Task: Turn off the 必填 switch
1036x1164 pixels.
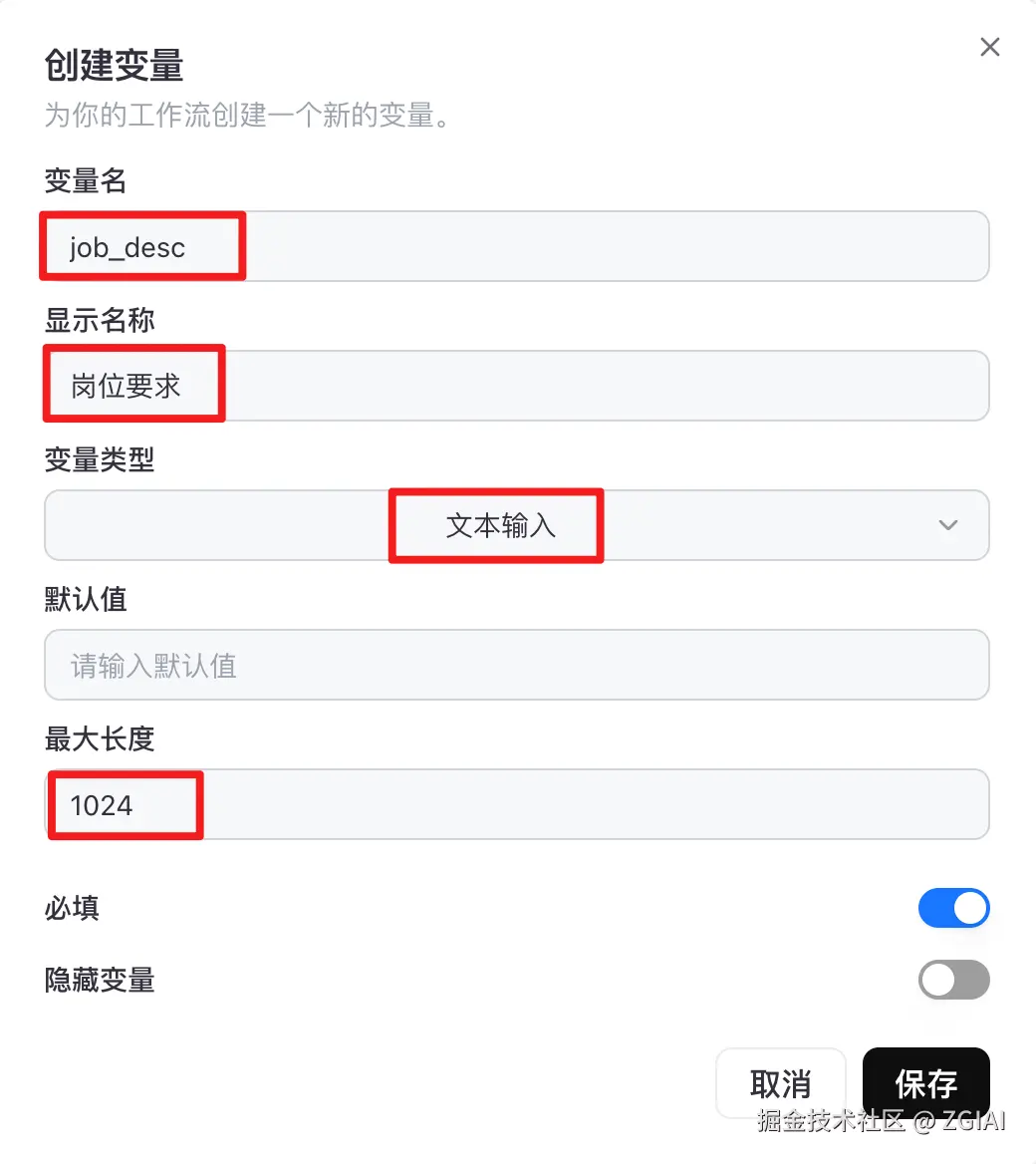Action: point(953,908)
